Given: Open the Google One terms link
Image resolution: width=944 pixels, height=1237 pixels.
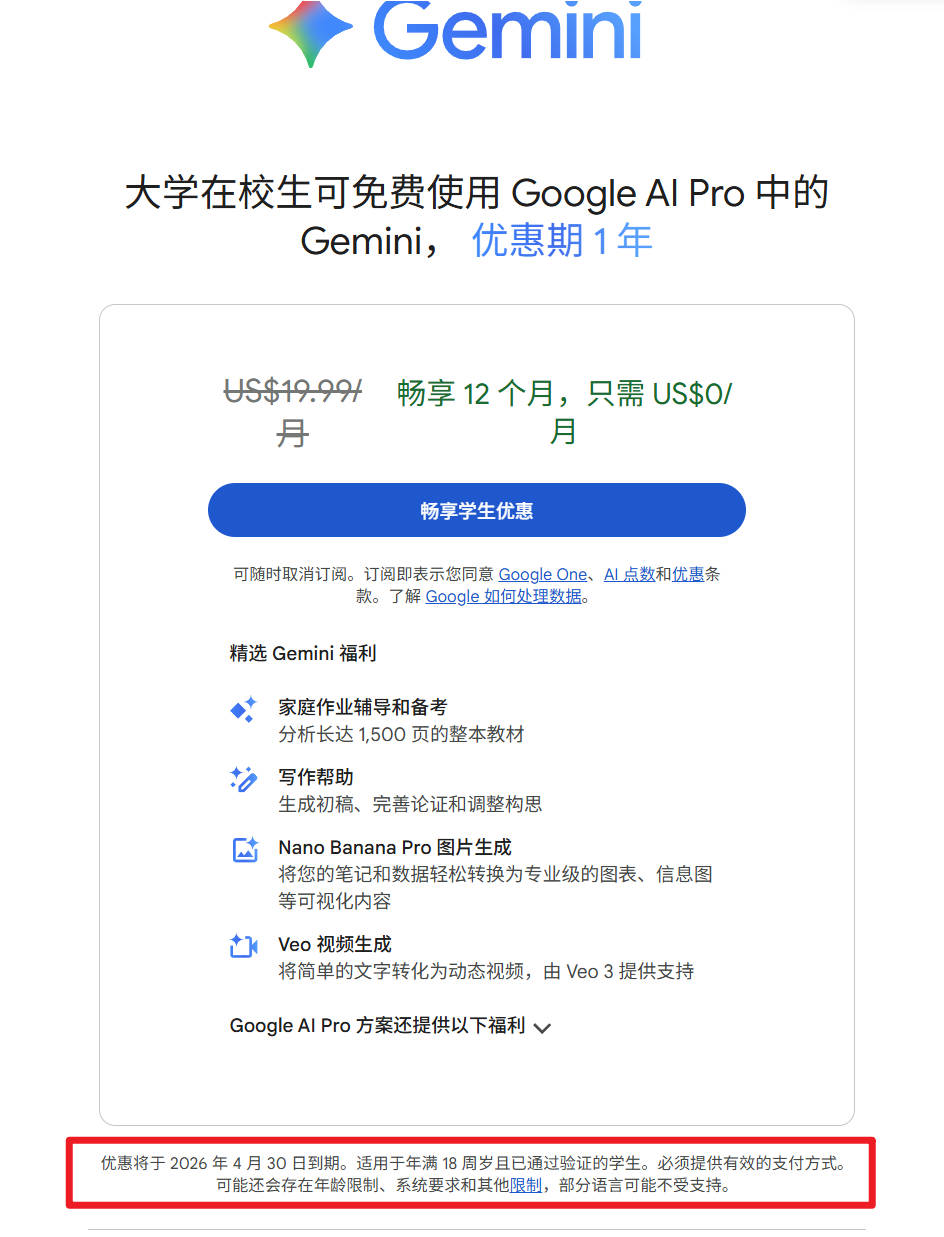Looking at the screenshot, I should coord(542,574).
